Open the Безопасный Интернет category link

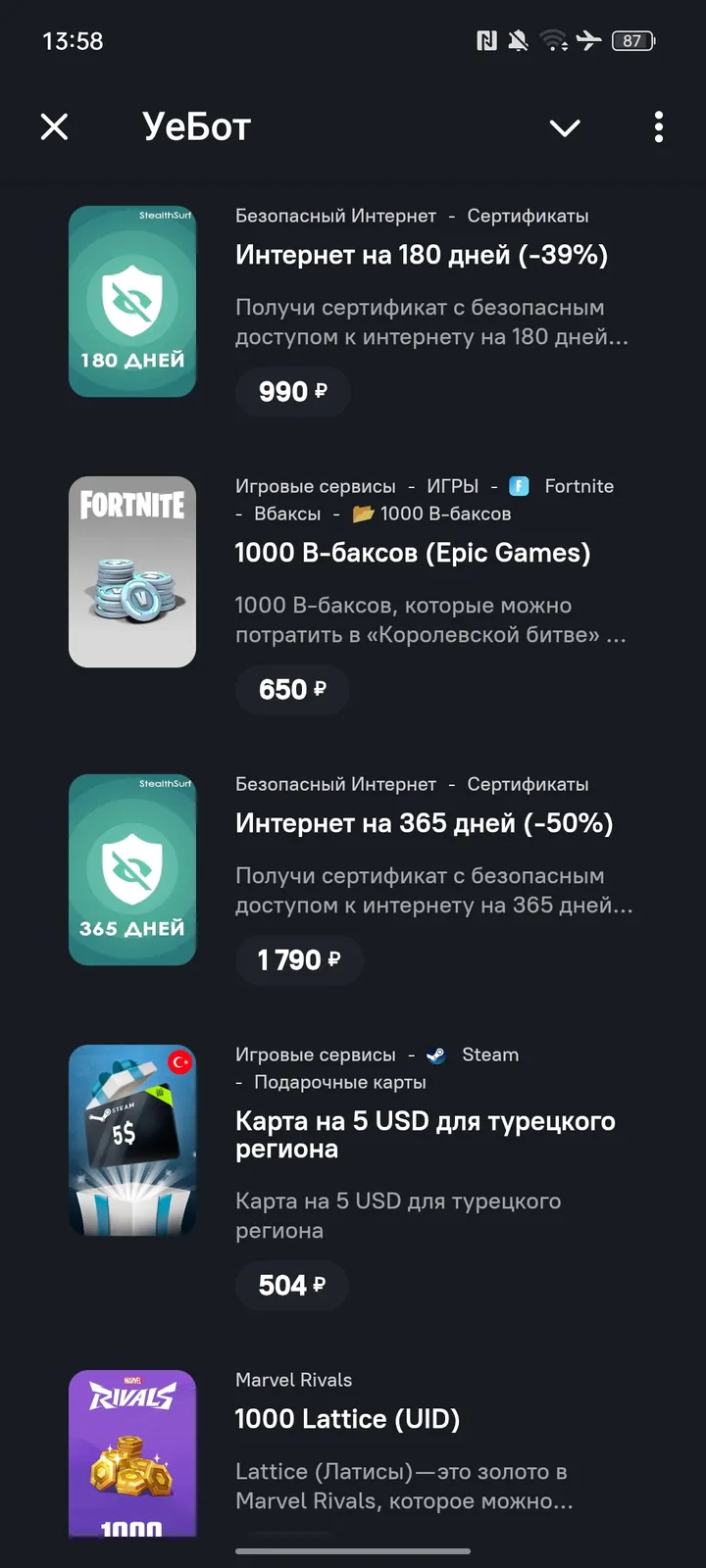(334, 216)
